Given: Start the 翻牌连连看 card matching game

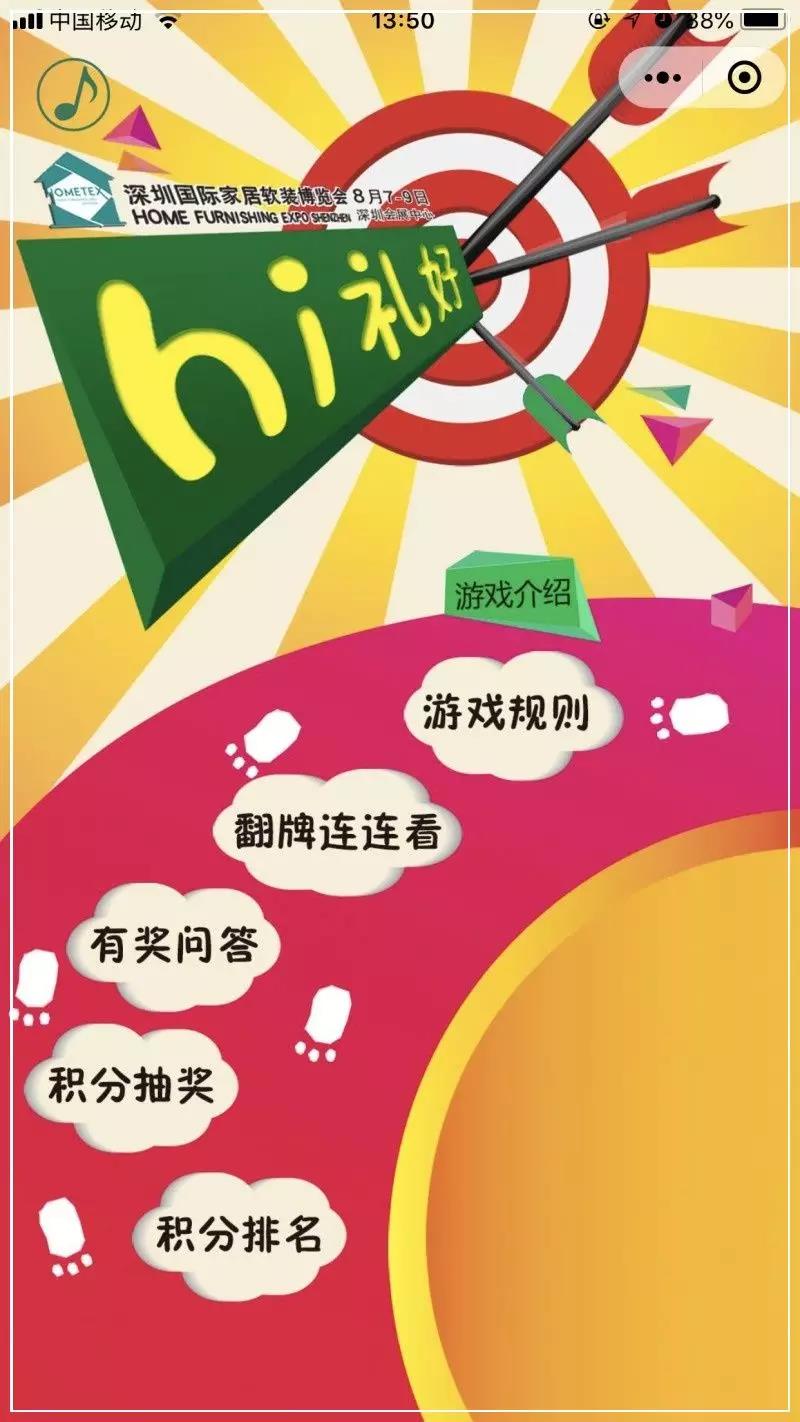Looking at the screenshot, I should pyautogui.click(x=337, y=832).
